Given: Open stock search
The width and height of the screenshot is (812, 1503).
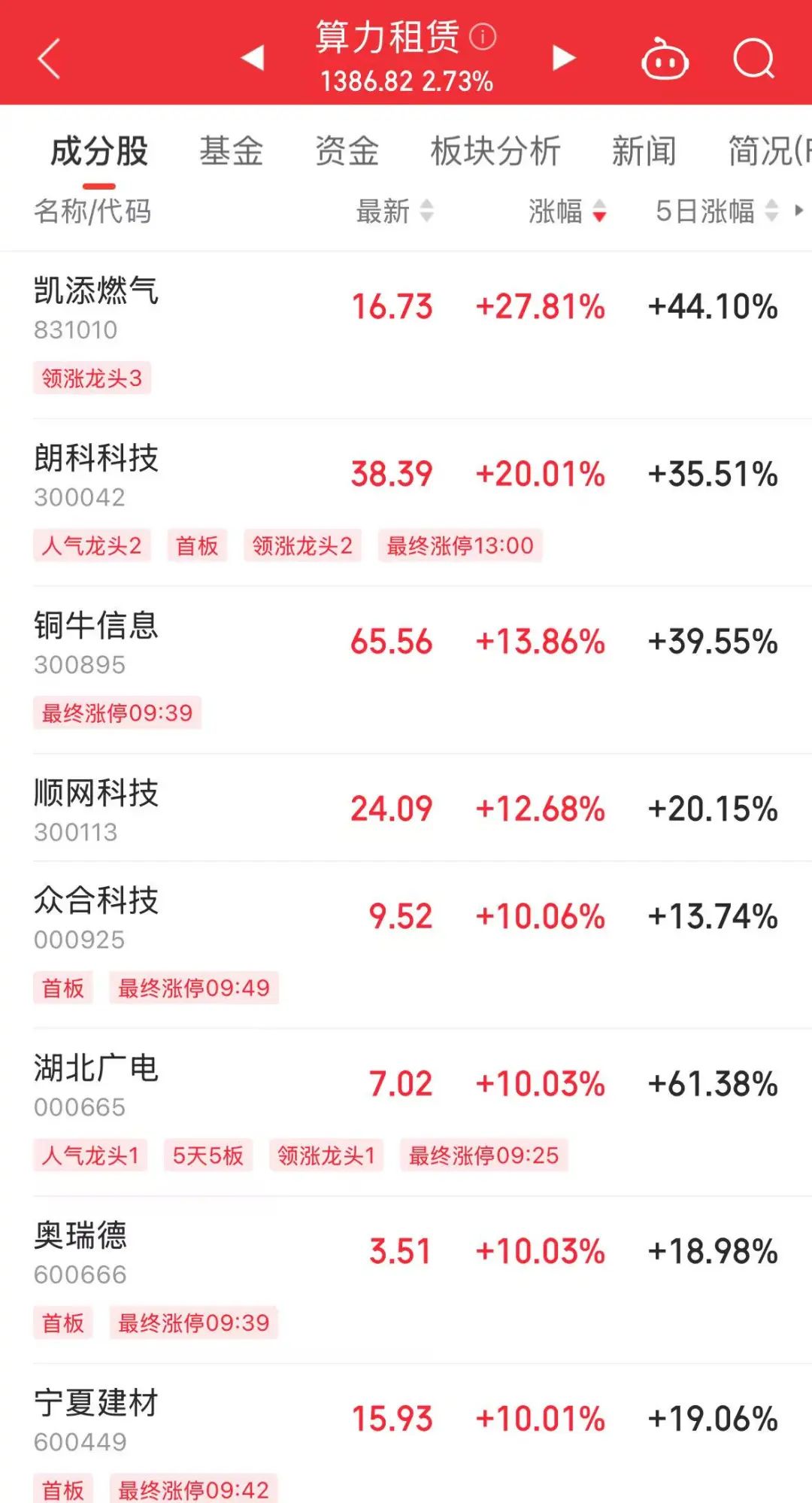Looking at the screenshot, I should point(753,59).
